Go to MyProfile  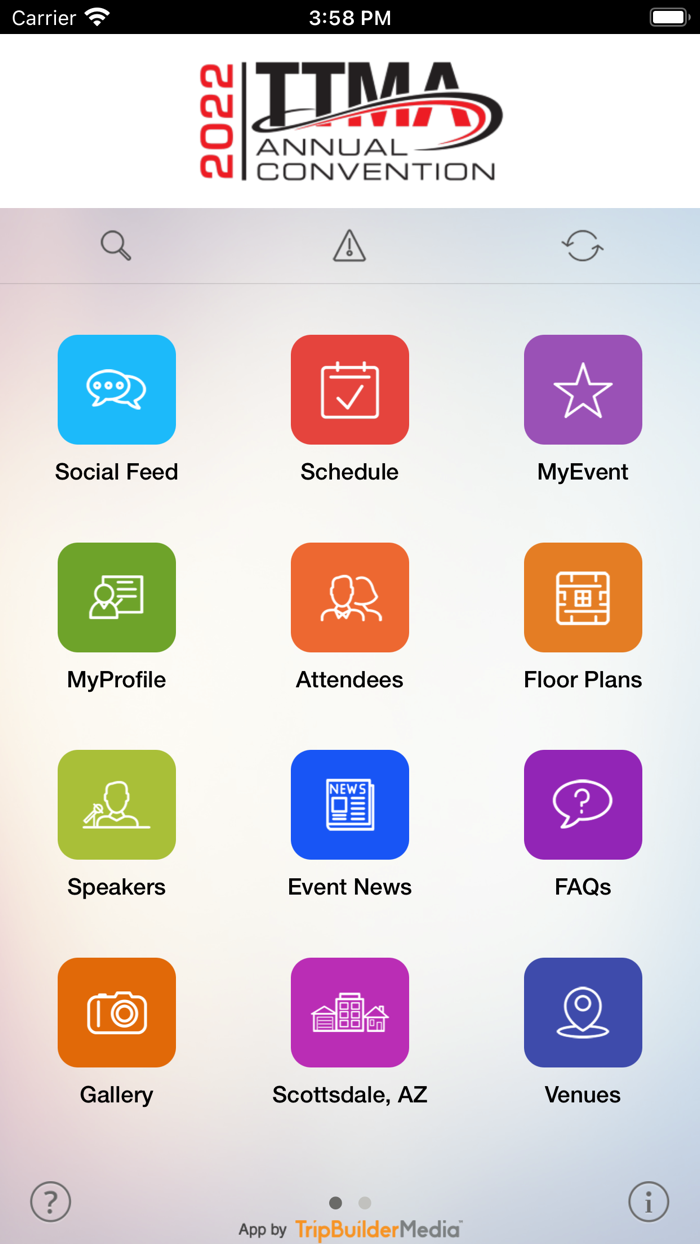pyautogui.click(x=117, y=597)
